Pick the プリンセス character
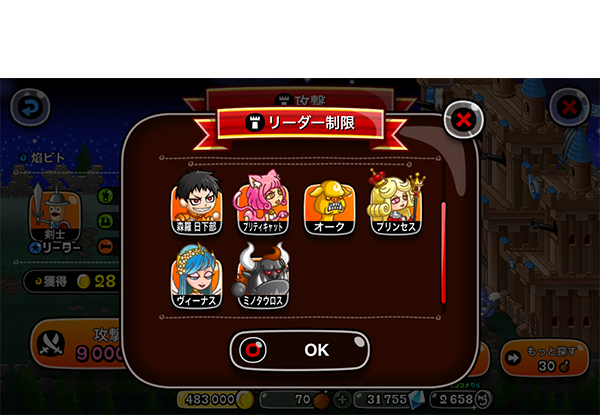600x415 pixels. click(x=394, y=204)
